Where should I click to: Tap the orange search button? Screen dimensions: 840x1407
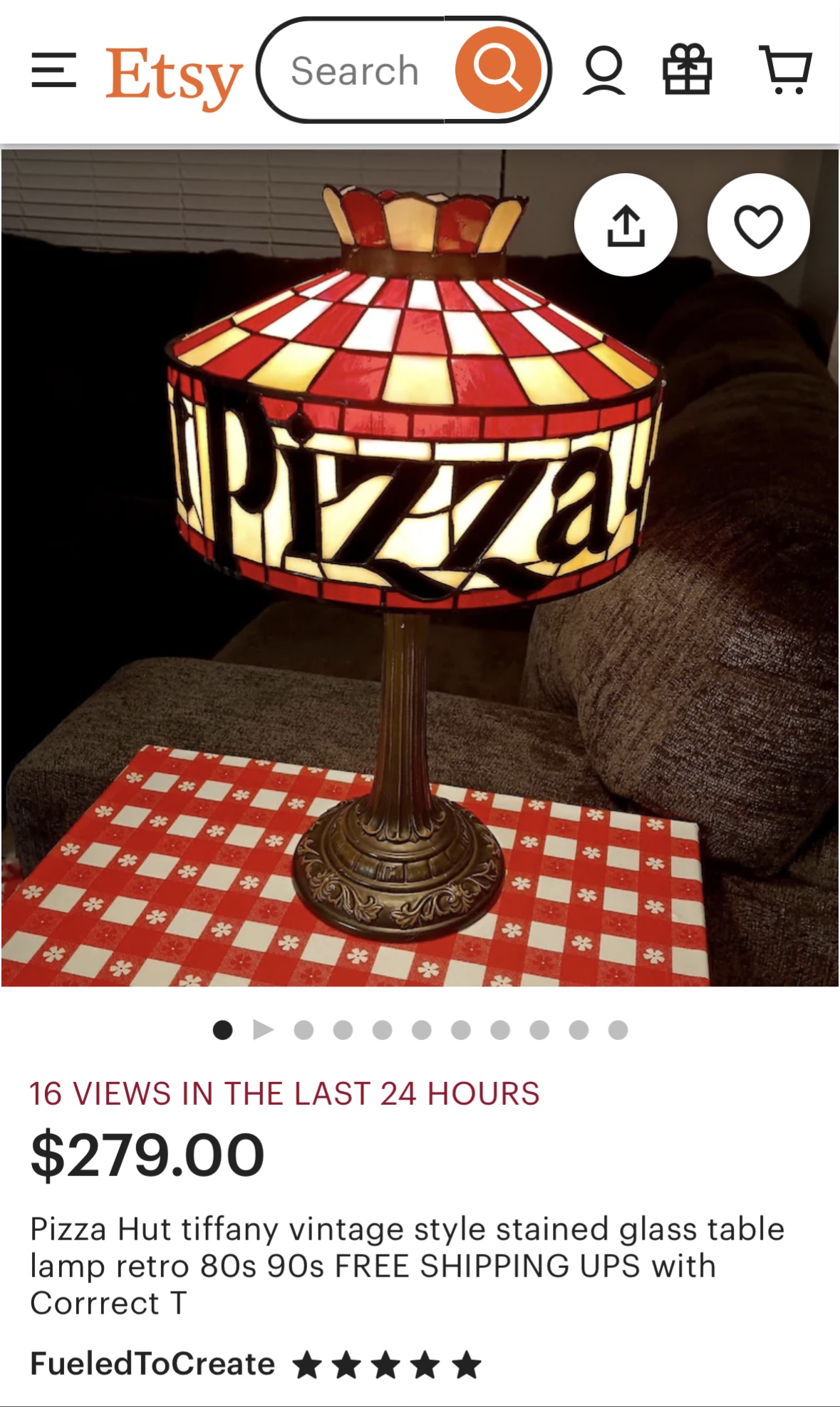point(498,70)
